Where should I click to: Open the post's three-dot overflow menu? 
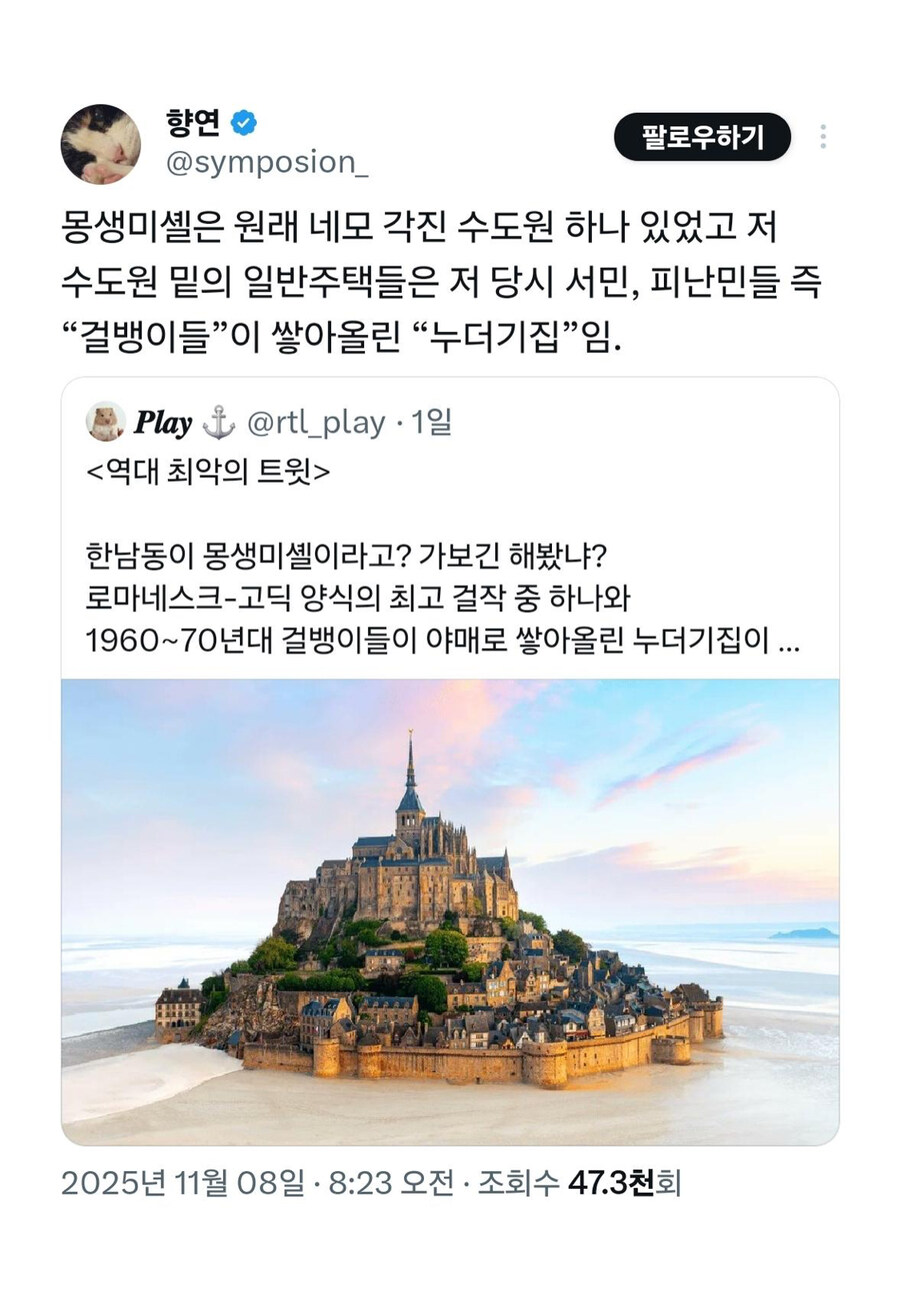pos(823,137)
